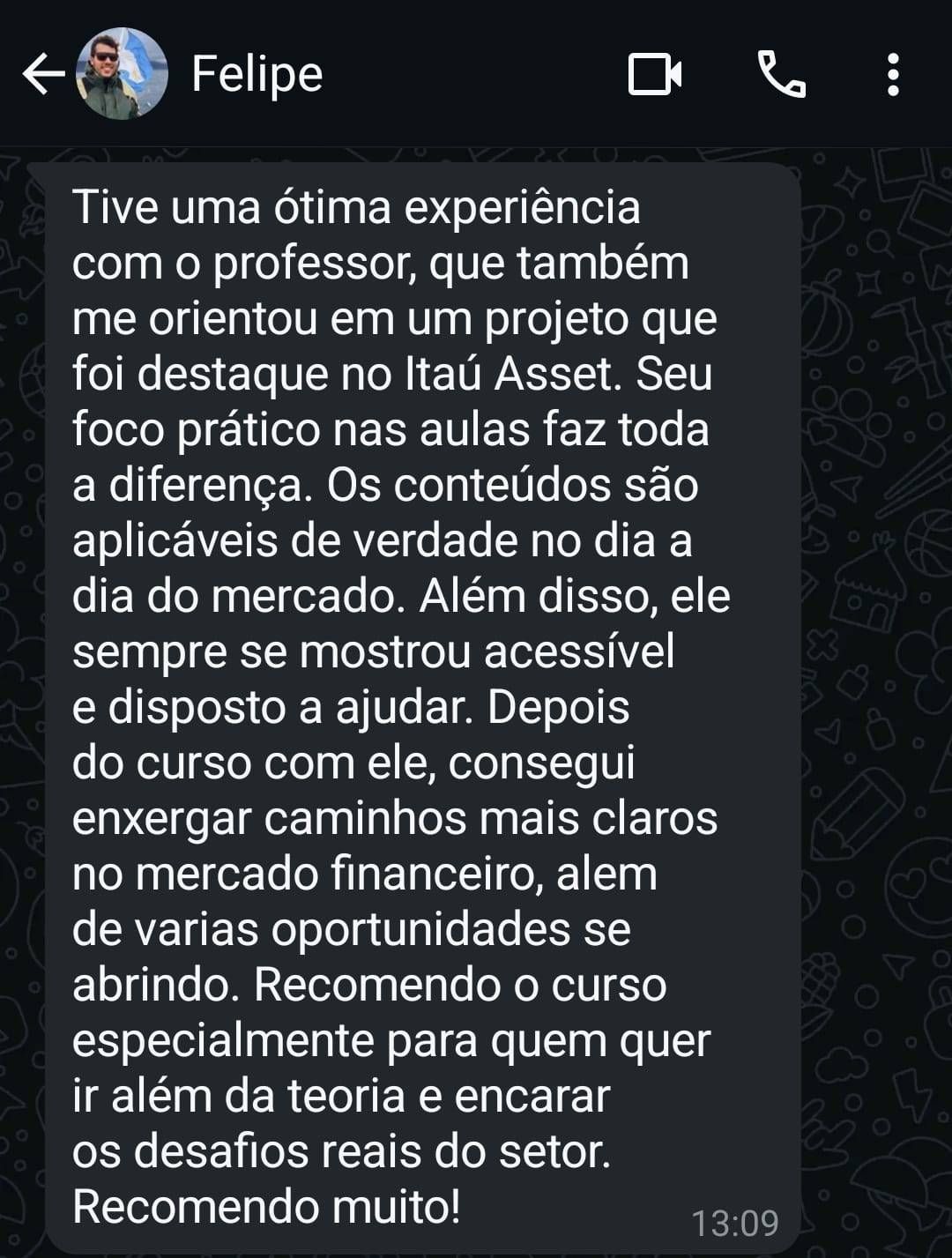Go back to the chat list
This screenshot has width=952, height=1258.
[42, 74]
